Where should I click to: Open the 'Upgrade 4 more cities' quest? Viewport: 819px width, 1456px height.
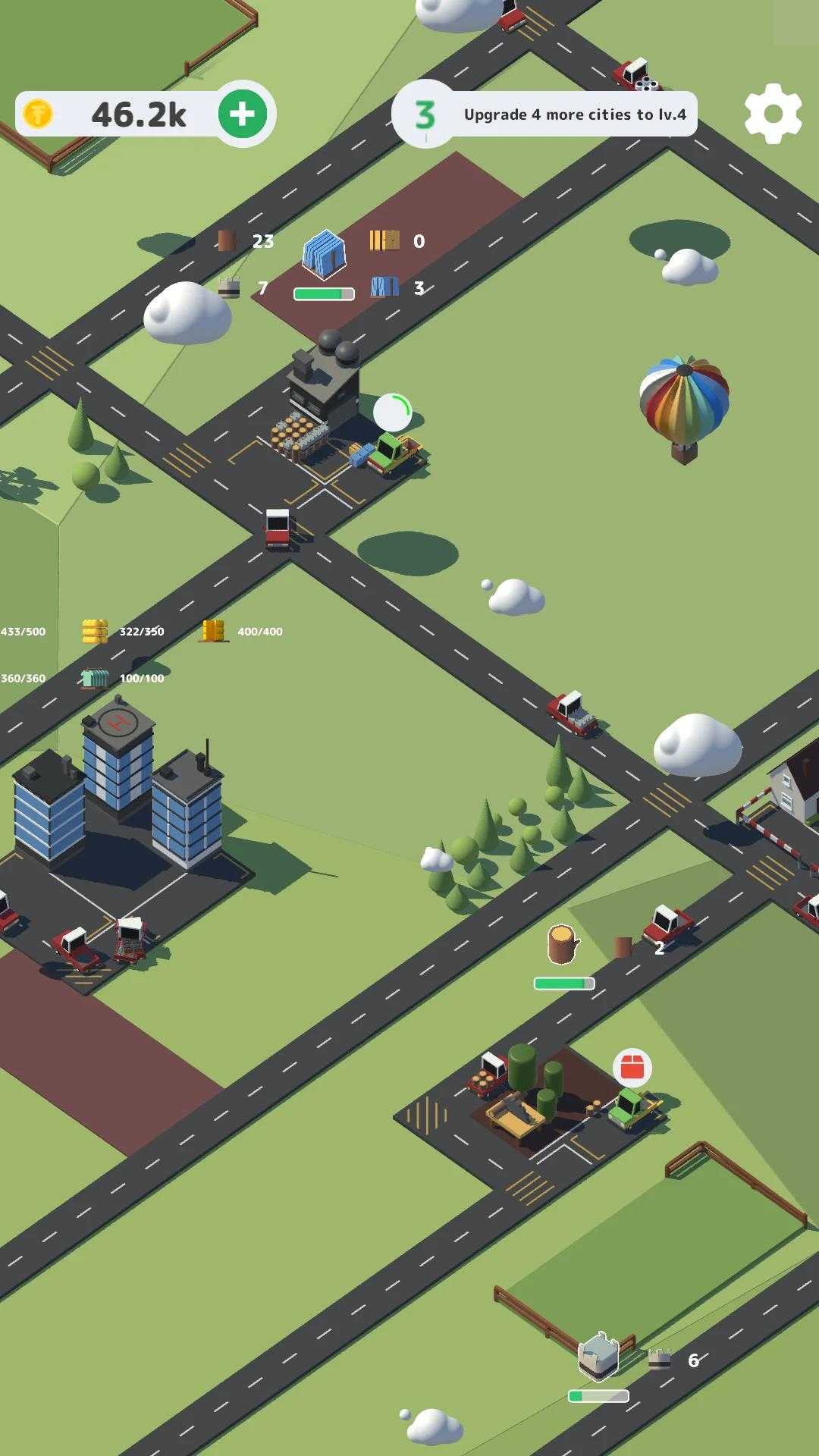coord(544,114)
